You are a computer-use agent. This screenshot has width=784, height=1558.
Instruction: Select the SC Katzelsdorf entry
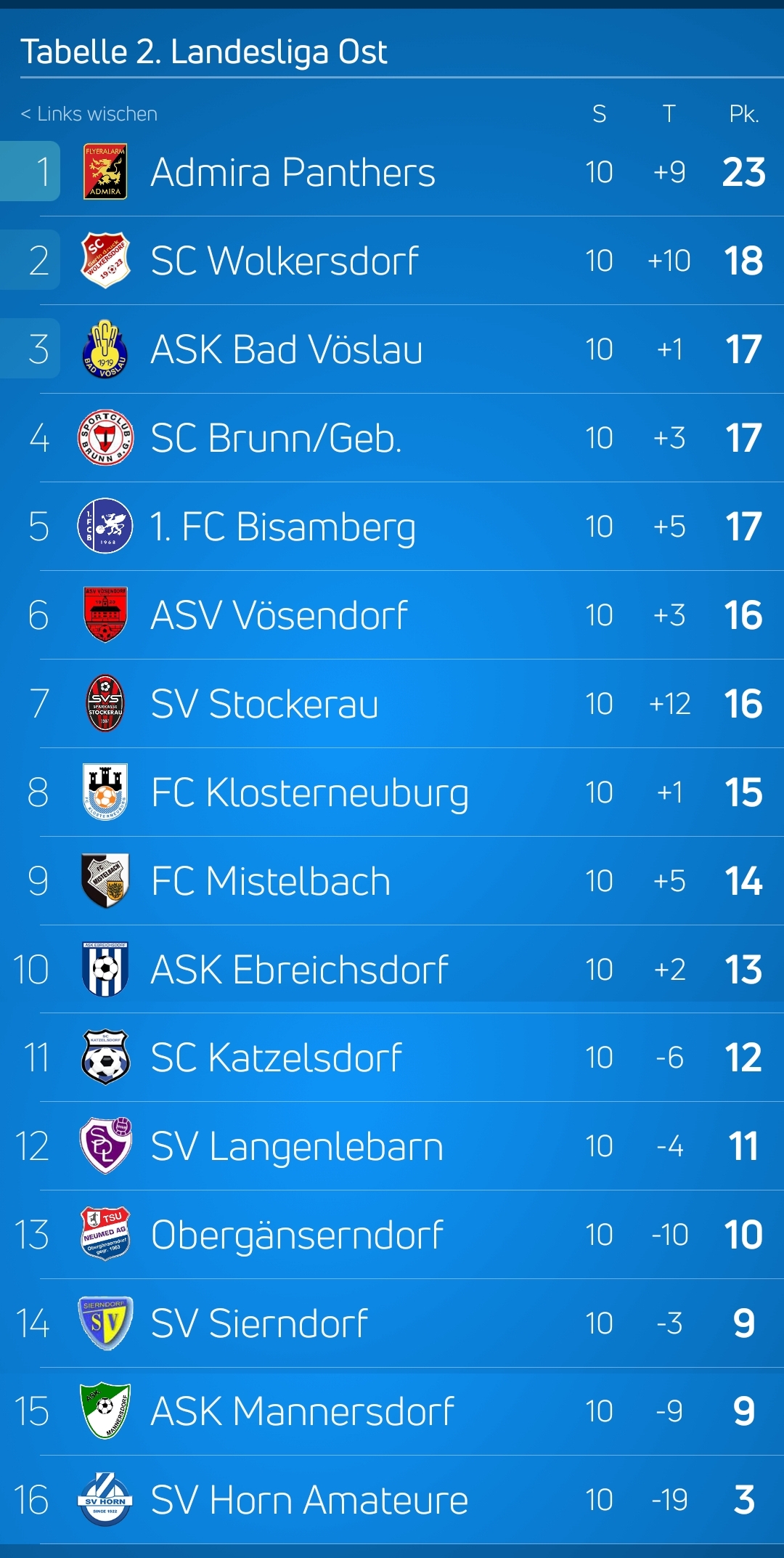click(392, 1058)
